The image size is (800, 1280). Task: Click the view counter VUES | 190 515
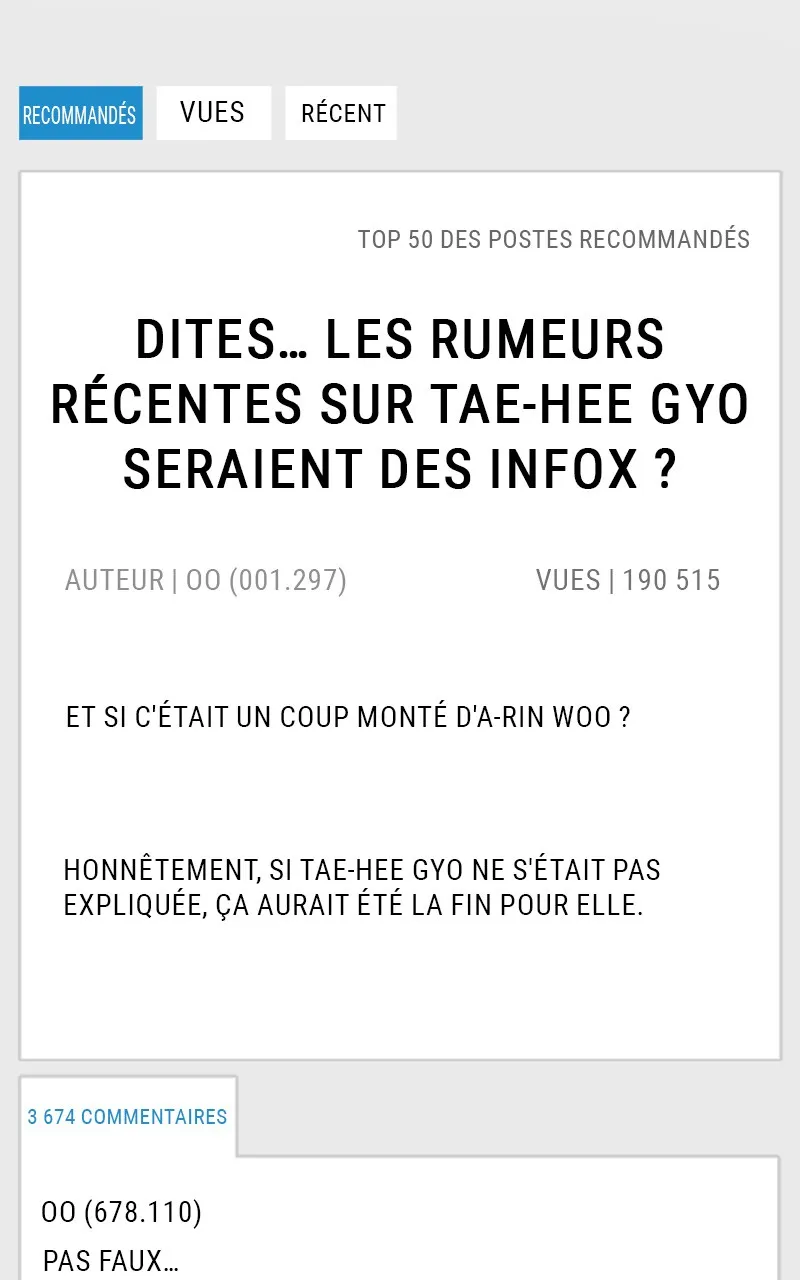(x=628, y=580)
